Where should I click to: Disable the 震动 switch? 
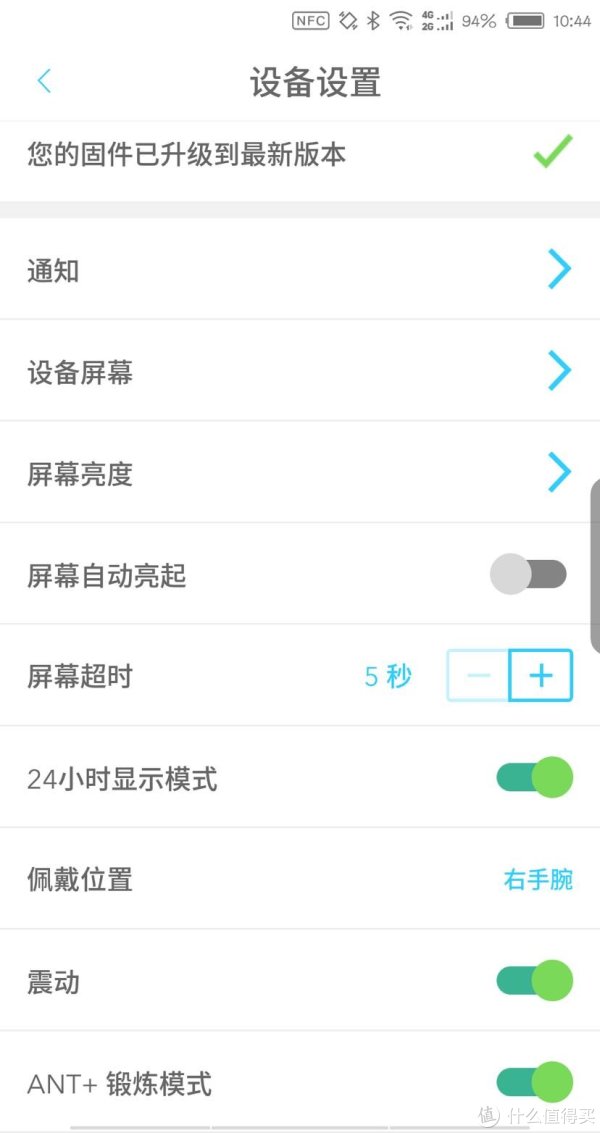click(x=534, y=981)
